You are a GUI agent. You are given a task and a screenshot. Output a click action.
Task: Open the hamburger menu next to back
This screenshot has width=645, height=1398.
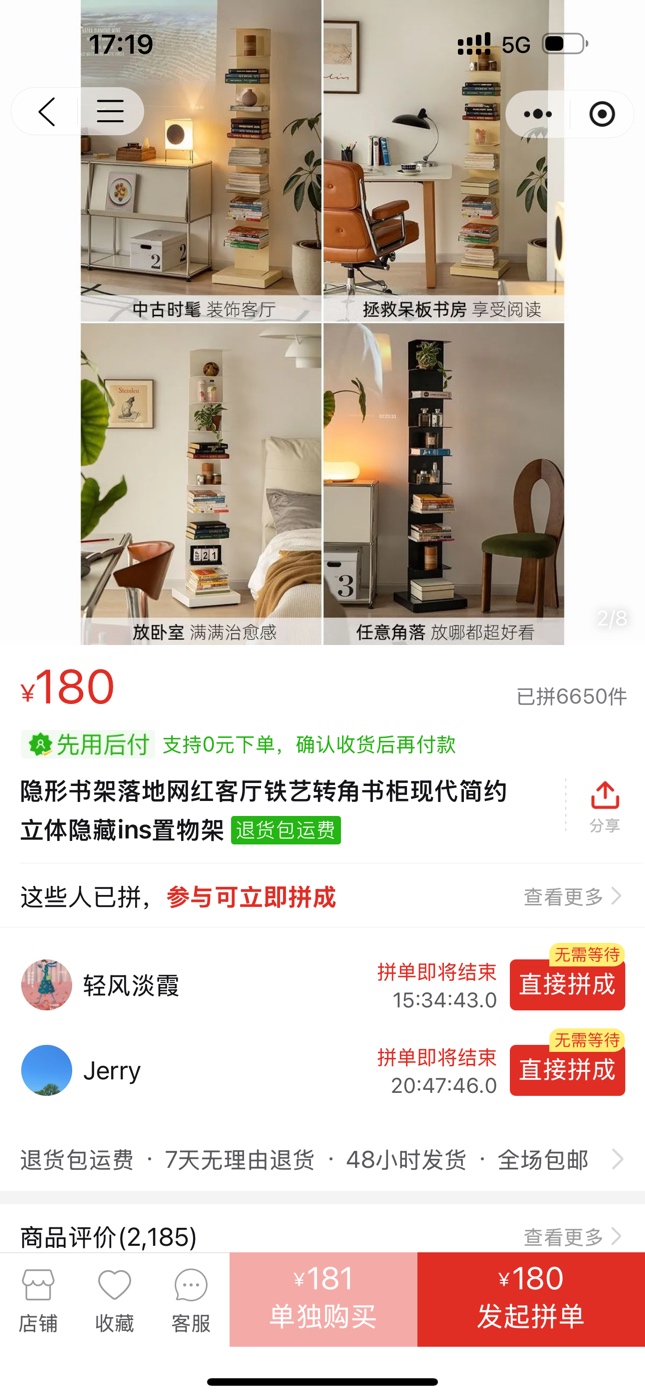110,112
